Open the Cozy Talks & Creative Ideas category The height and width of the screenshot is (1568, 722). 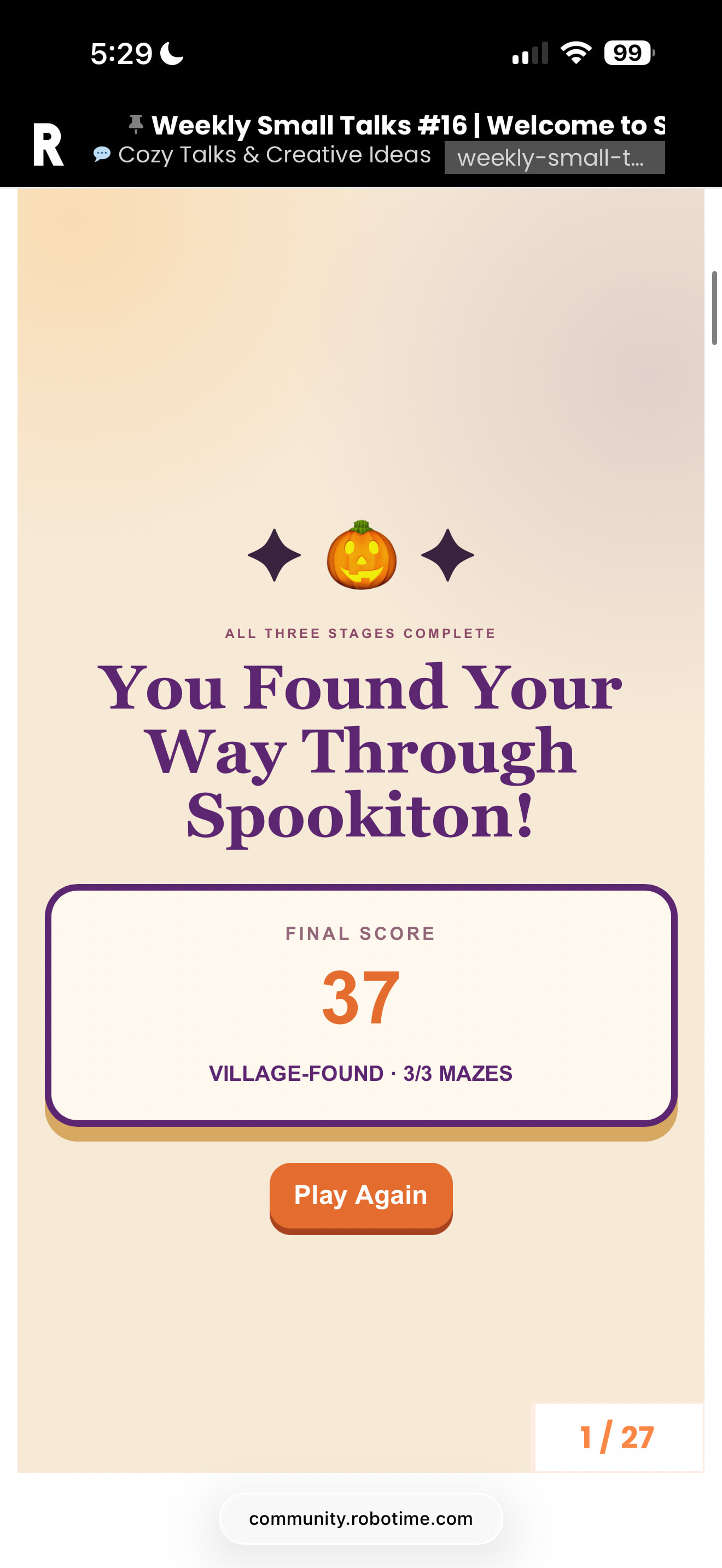(x=263, y=155)
